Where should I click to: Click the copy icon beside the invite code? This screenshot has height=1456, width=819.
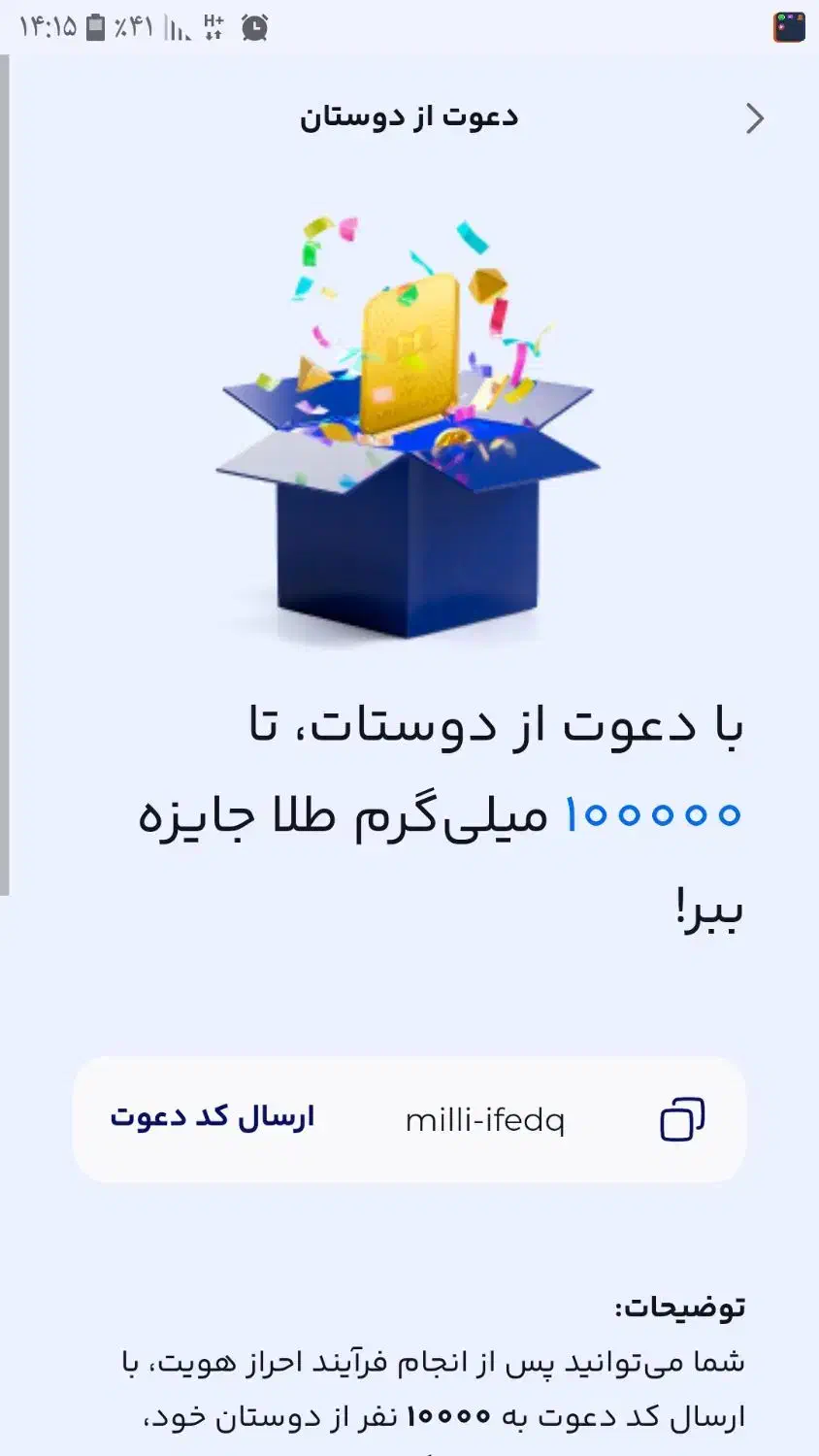pyautogui.click(x=682, y=1119)
